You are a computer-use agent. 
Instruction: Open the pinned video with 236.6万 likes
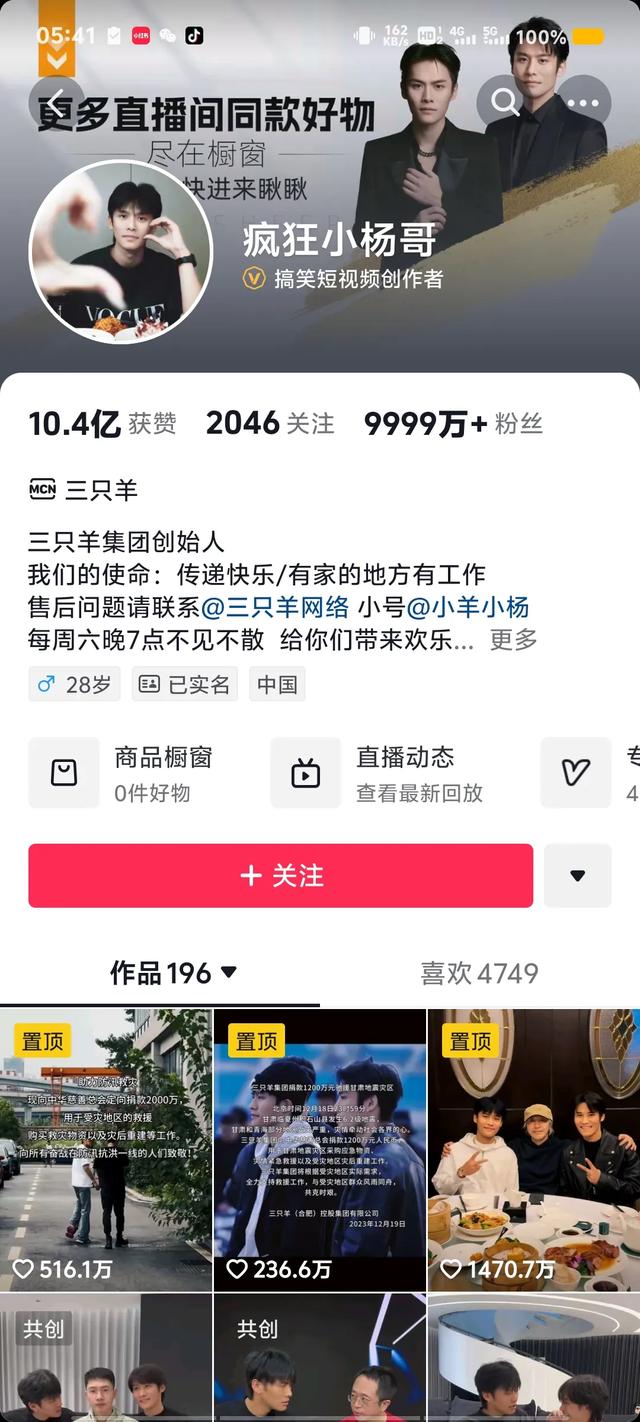(320, 1150)
